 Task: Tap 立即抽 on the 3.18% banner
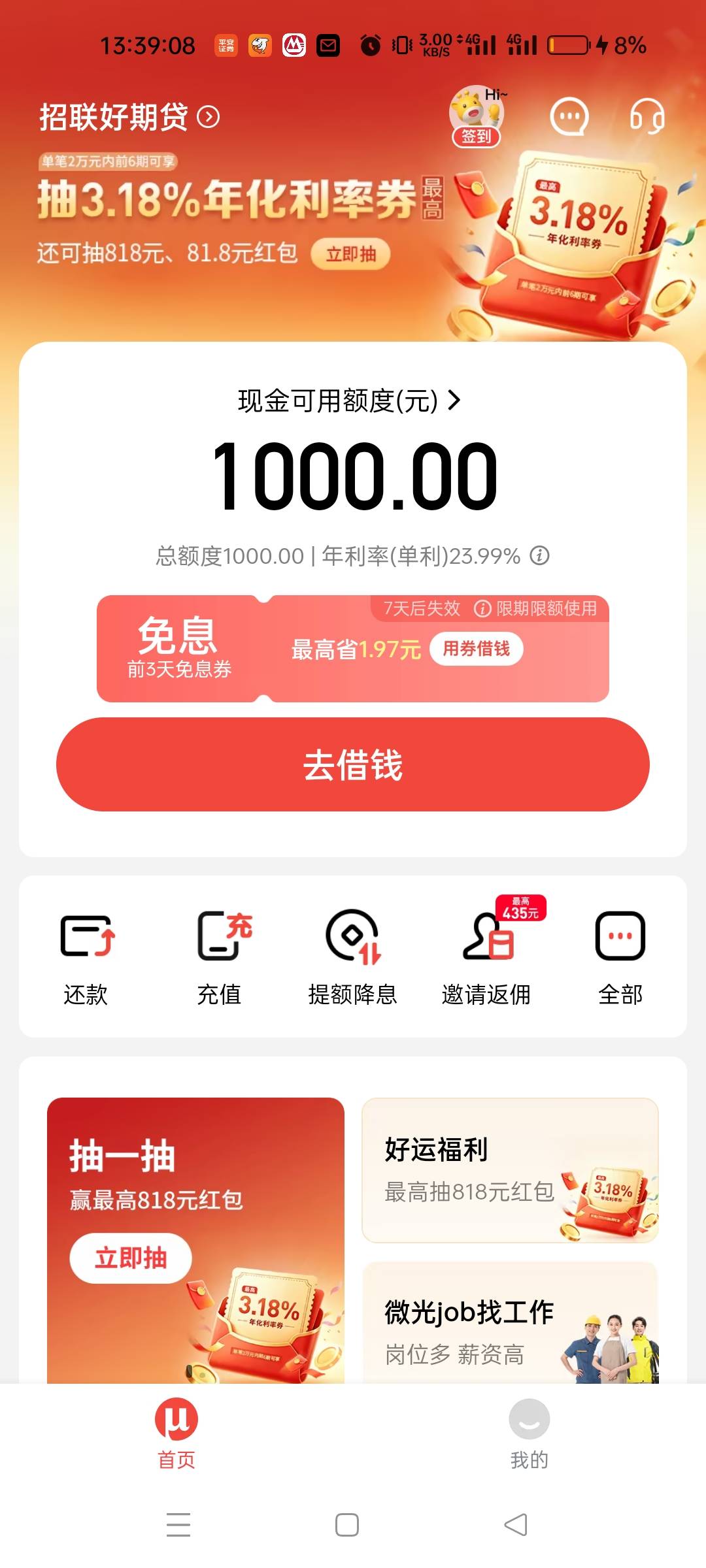[351, 254]
